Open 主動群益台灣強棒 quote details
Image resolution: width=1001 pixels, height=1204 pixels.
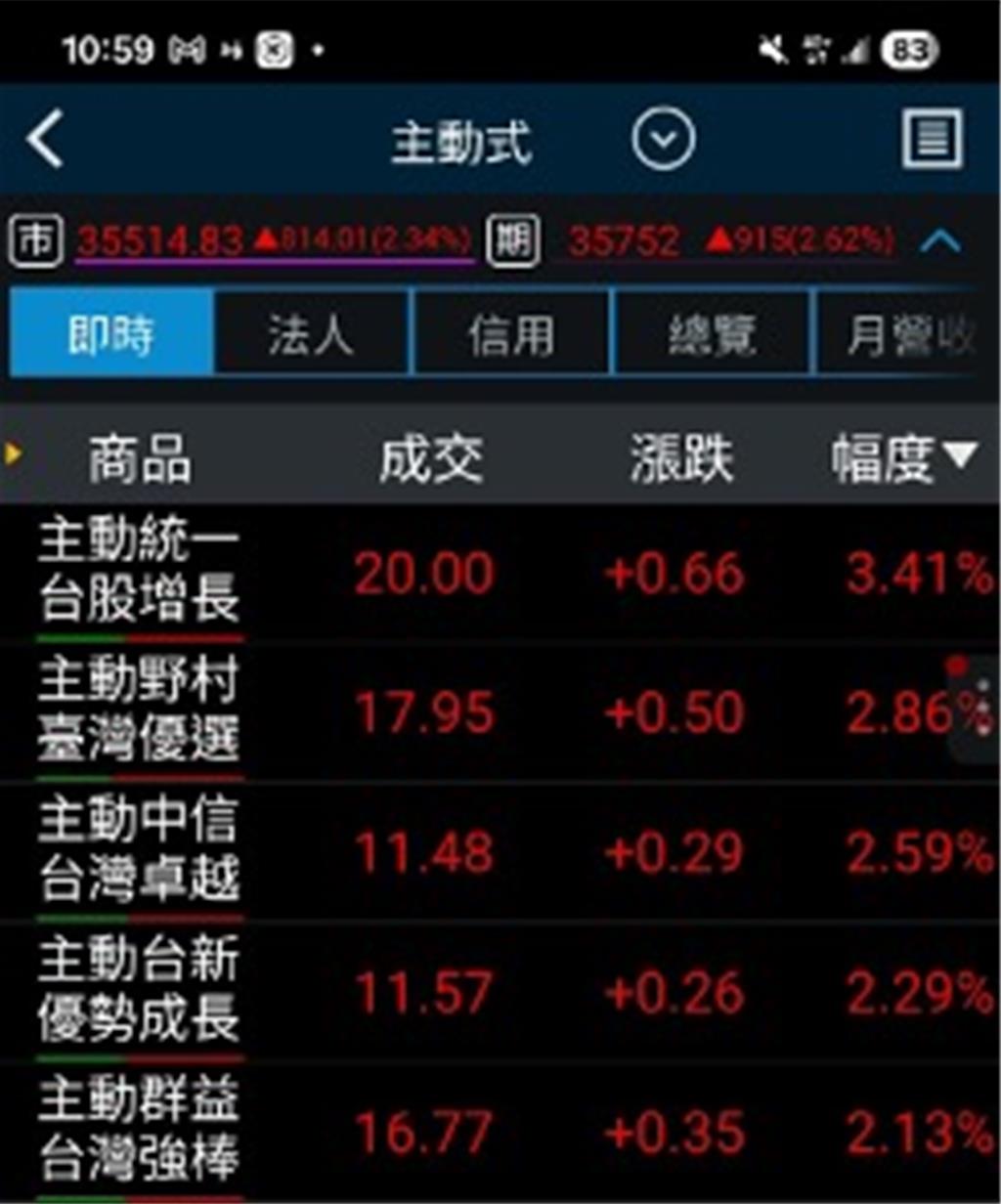(139, 1132)
